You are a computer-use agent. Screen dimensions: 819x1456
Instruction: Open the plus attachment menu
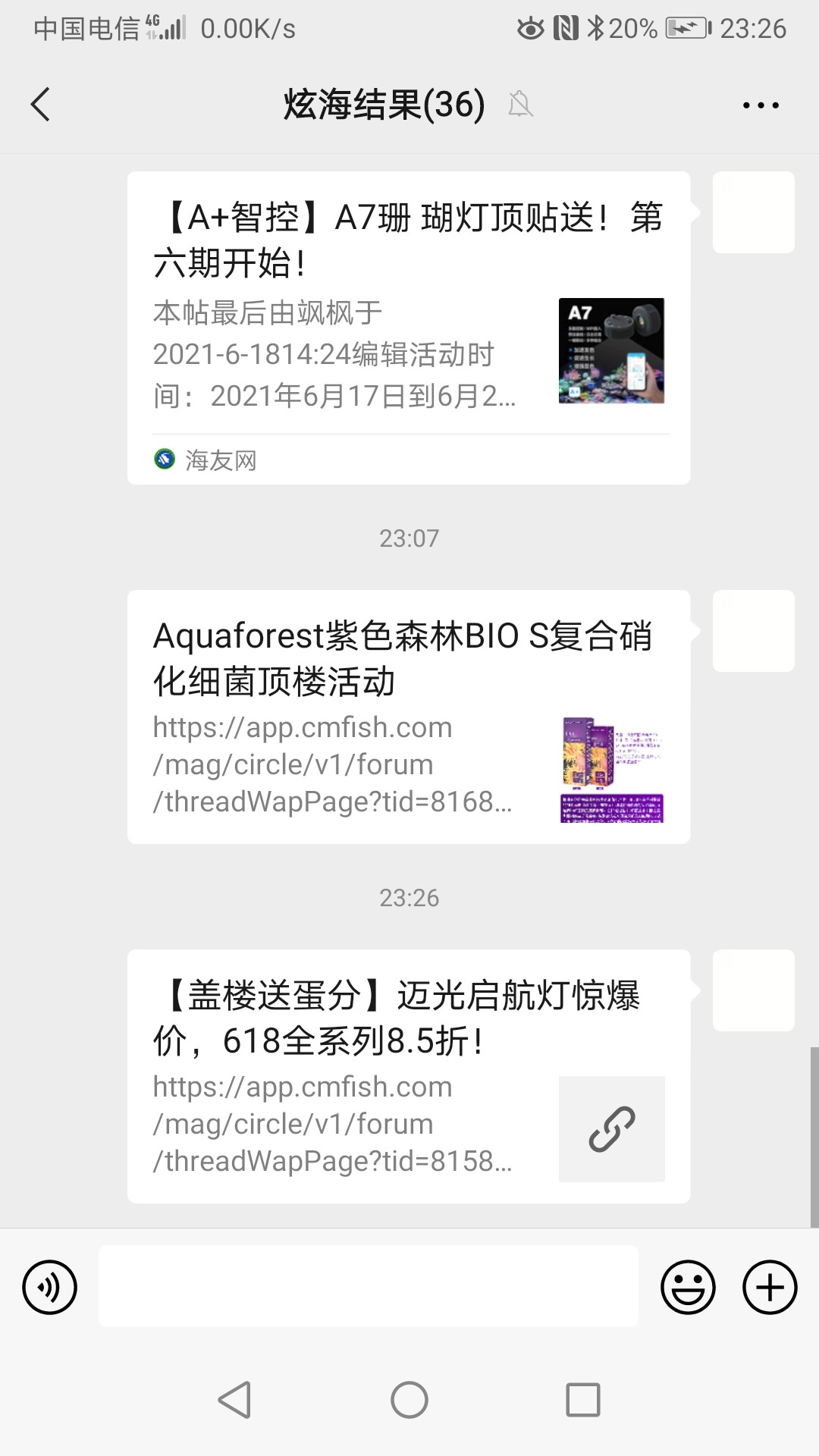coord(770,1287)
